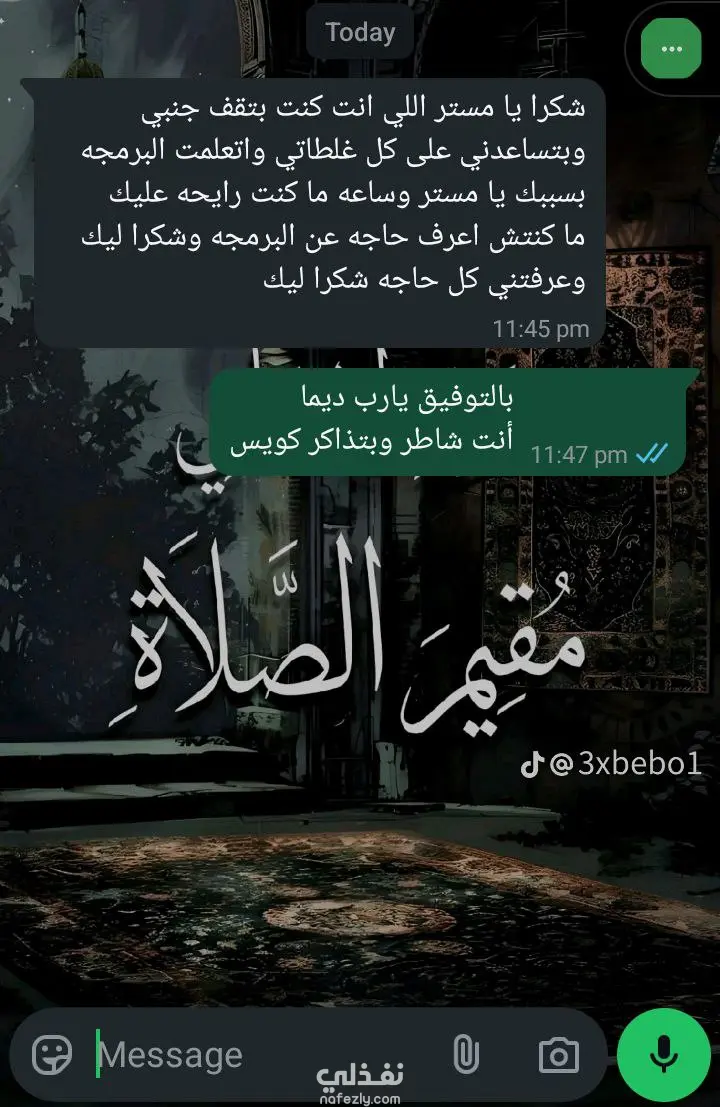Open the camera to send a photo
The height and width of the screenshot is (1107, 720).
pyautogui.click(x=558, y=1054)
